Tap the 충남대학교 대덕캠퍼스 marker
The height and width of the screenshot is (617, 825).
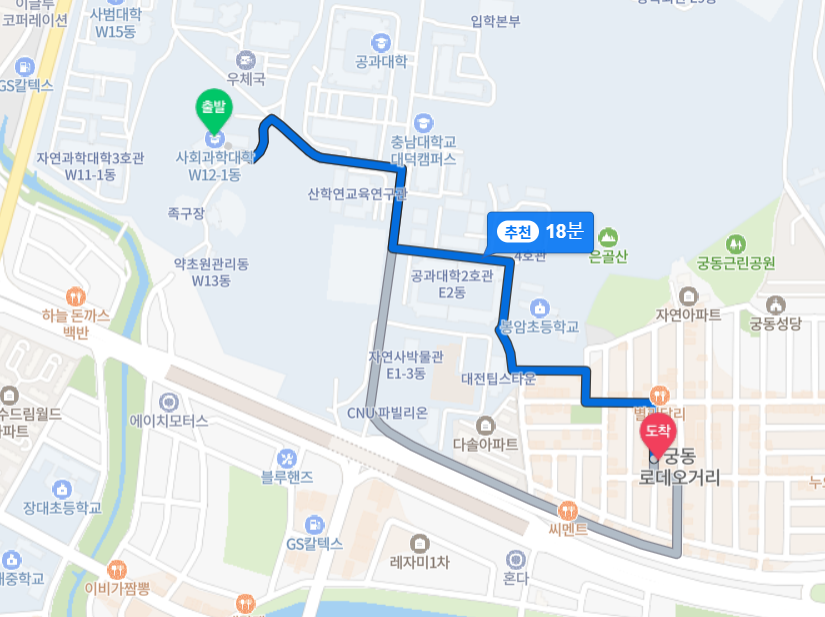[423, 122]
